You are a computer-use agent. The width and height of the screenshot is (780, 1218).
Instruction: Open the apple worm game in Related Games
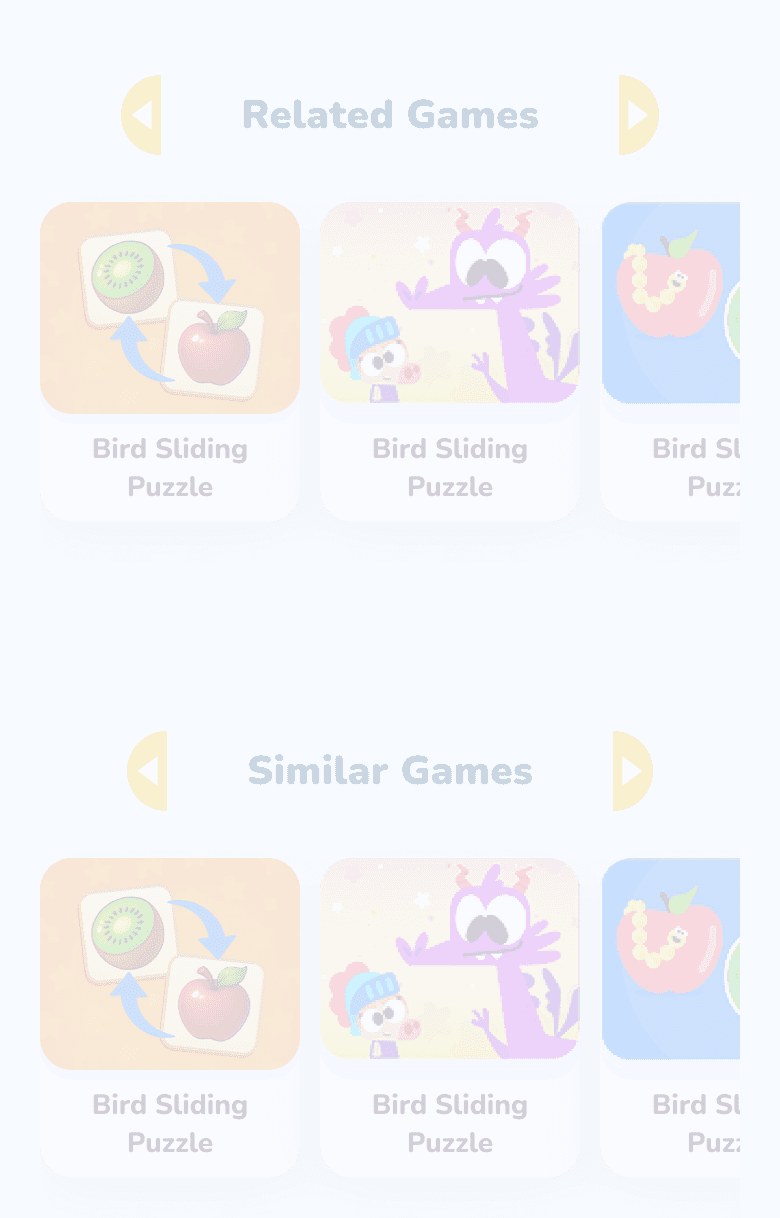[672, 303]
